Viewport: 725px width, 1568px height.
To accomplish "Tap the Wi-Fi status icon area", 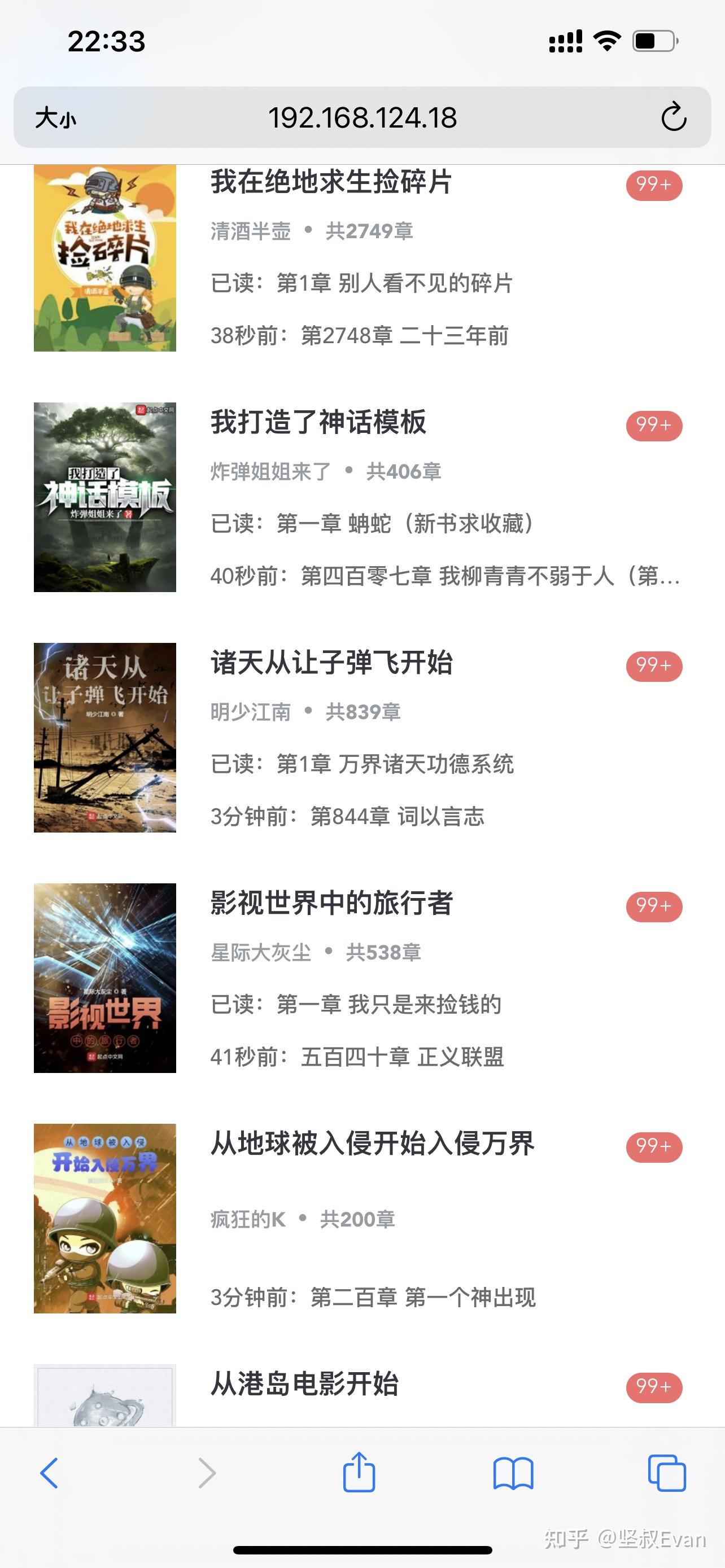I will click(x=606, y=42).
